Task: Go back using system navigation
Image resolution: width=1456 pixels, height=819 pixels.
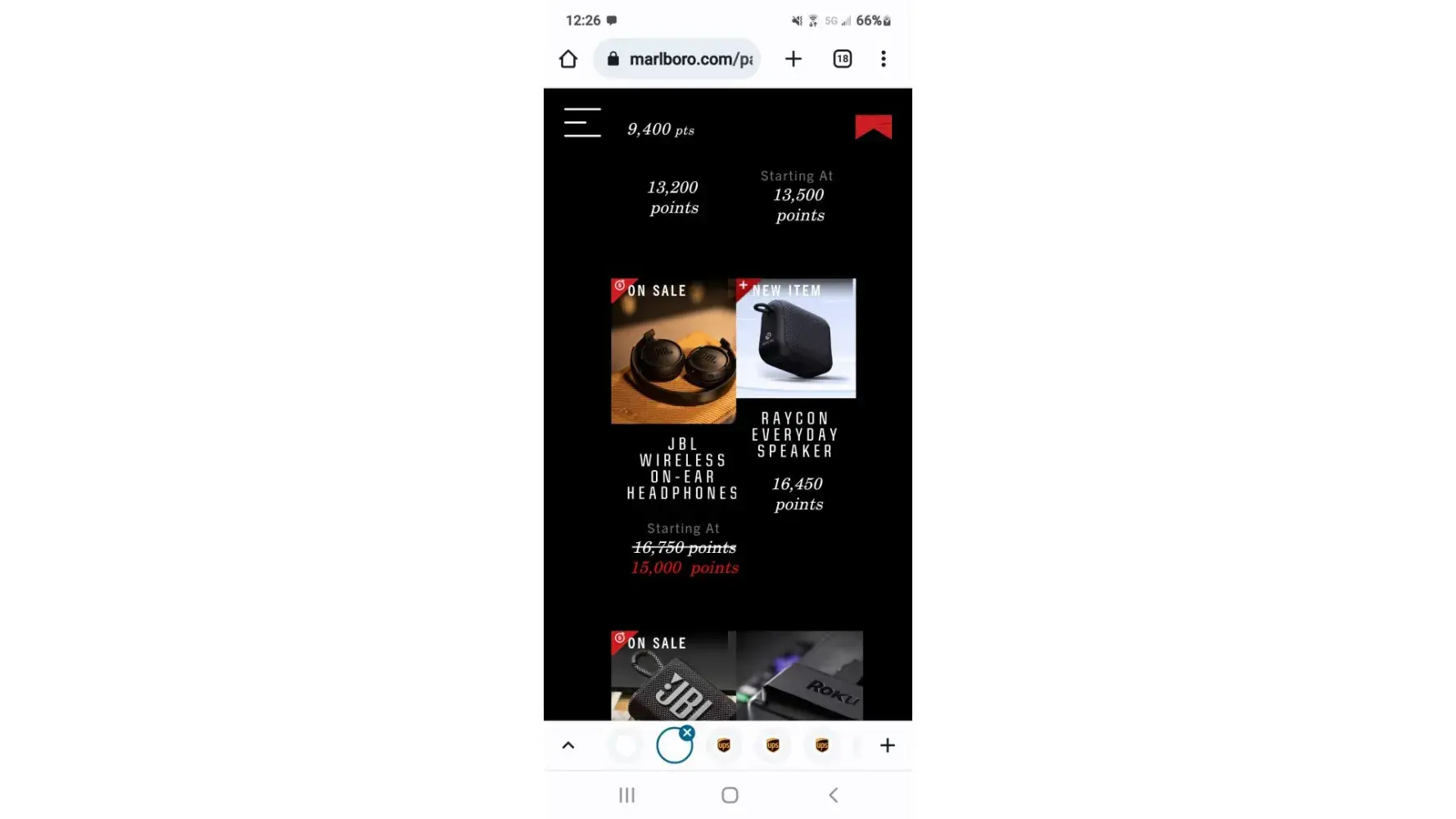Action: point(833,795)
